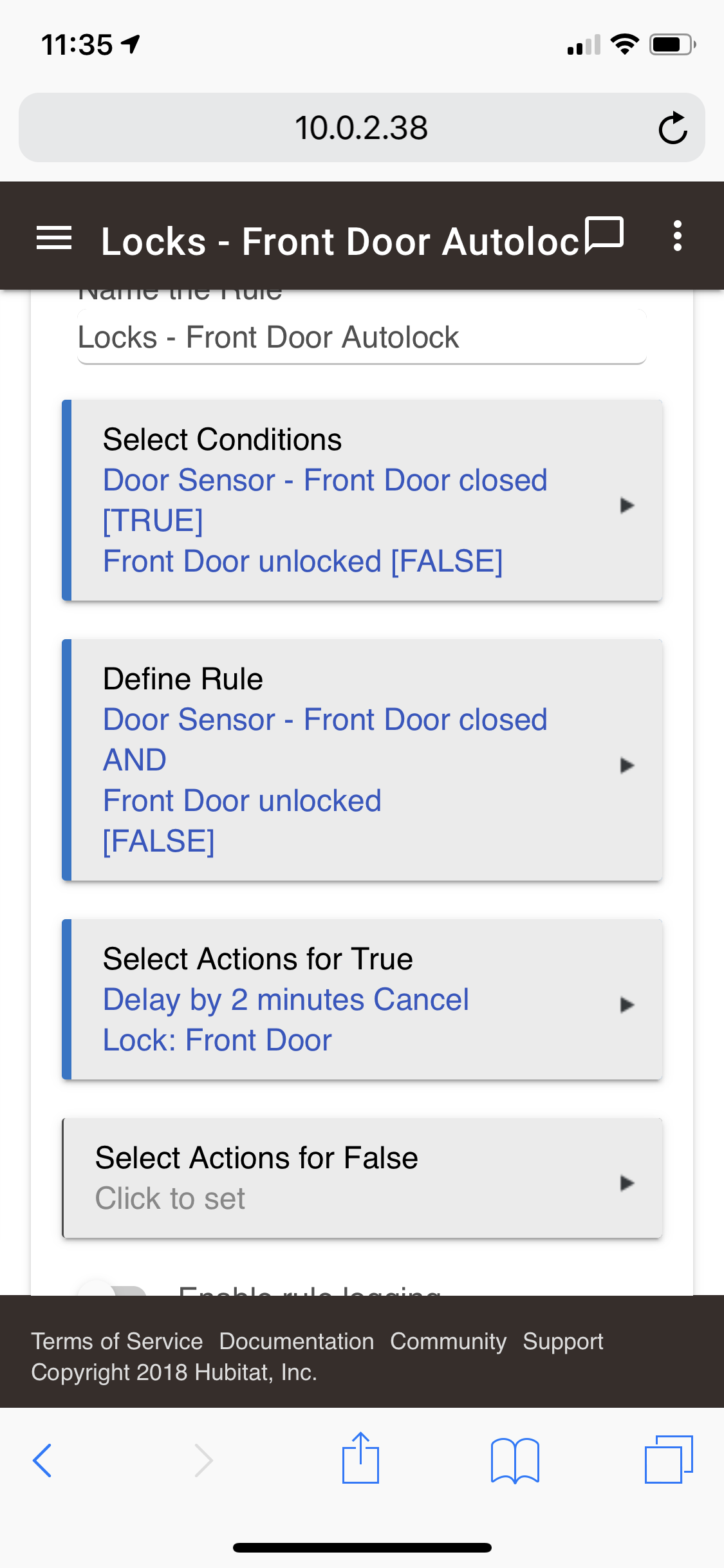Expand the Define Rule section
This screenshot has width=724, height=1568.
click(362, 760)
